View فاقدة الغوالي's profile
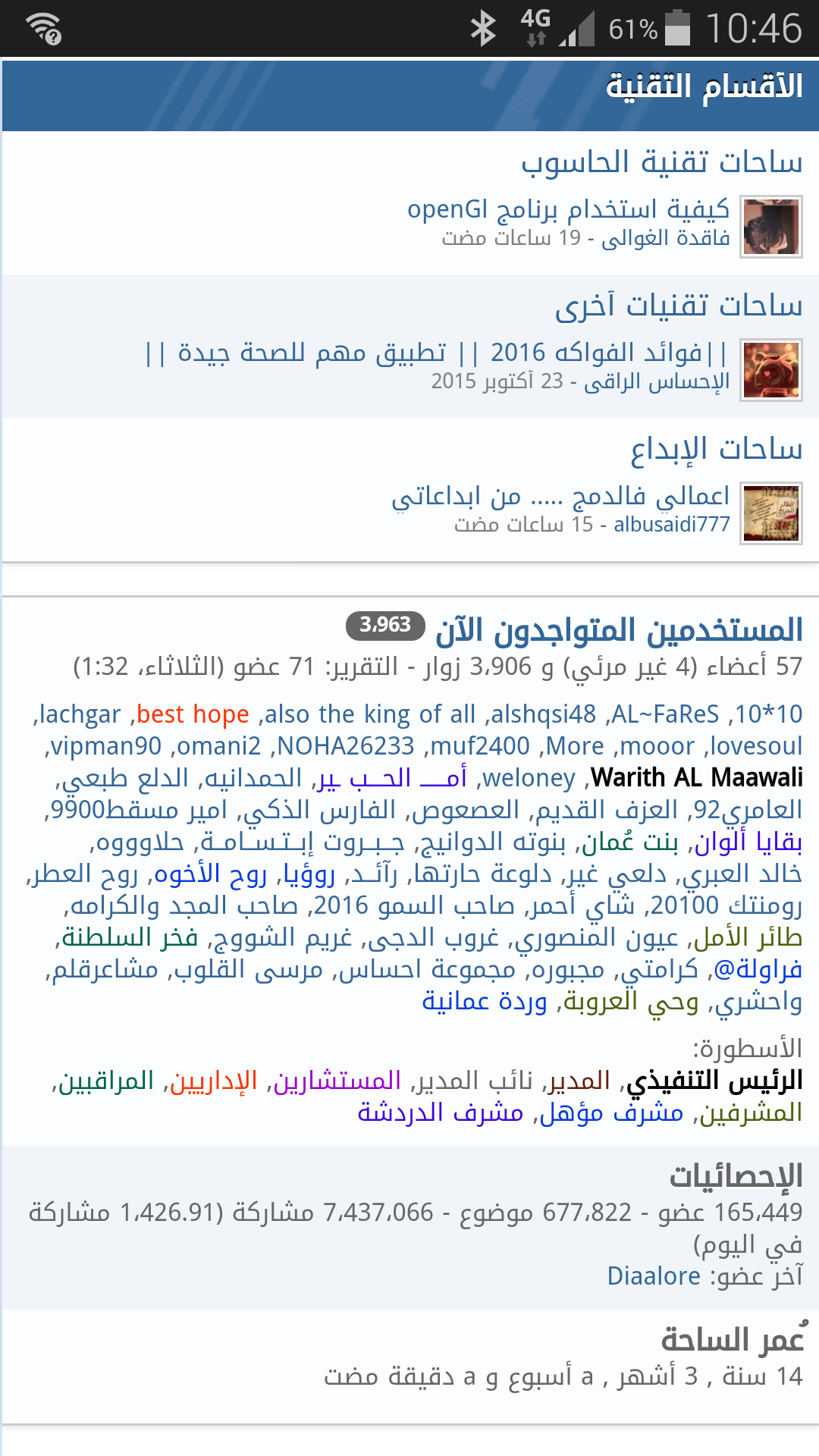819x1456 pixels. (666, 239)
